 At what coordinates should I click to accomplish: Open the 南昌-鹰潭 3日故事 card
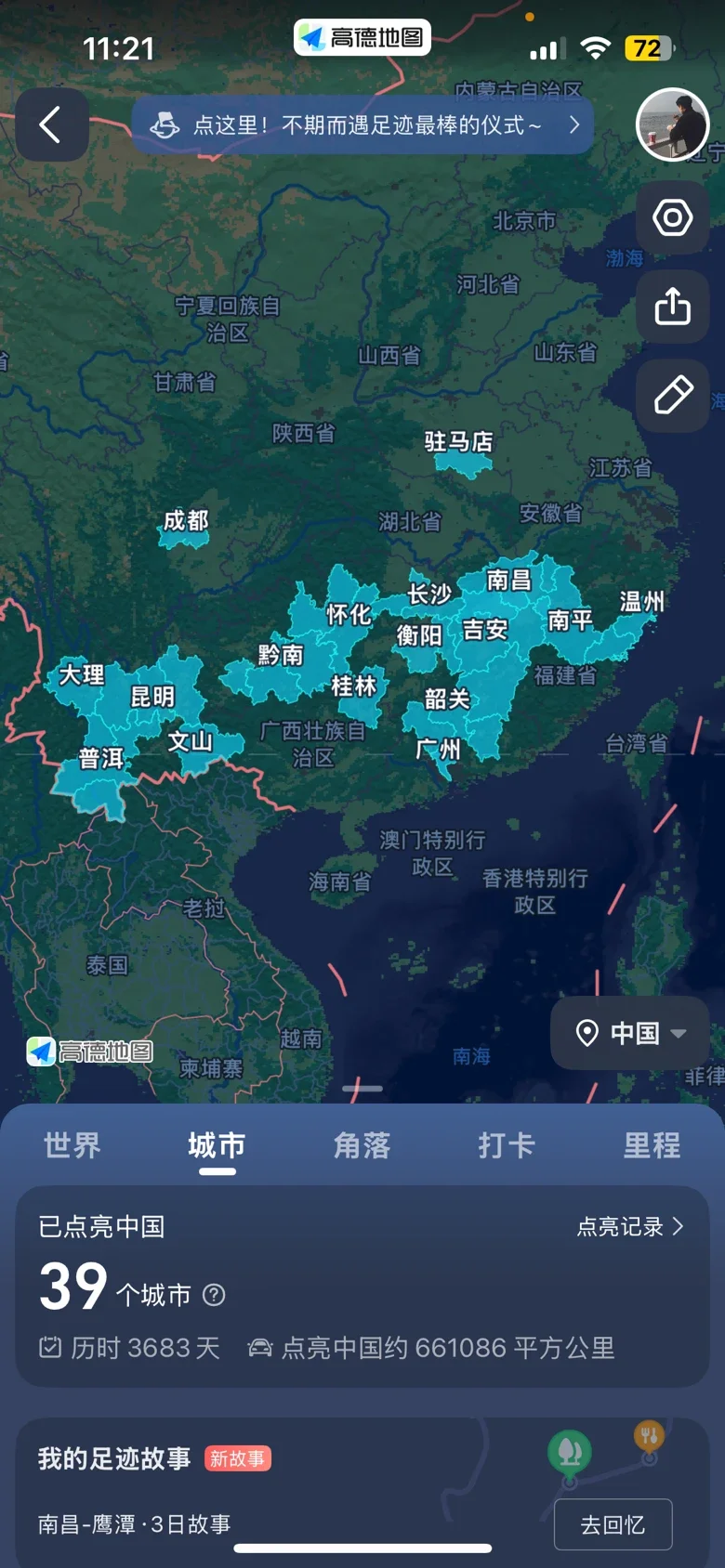[362, 1491]
